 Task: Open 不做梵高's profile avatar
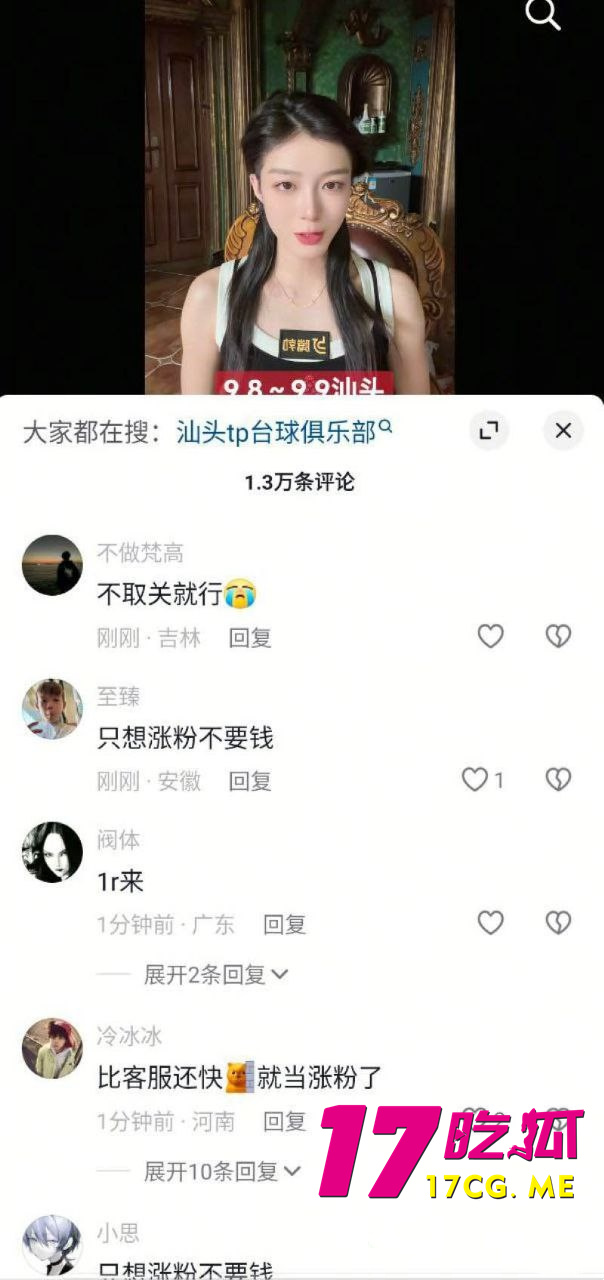point(52,565)
